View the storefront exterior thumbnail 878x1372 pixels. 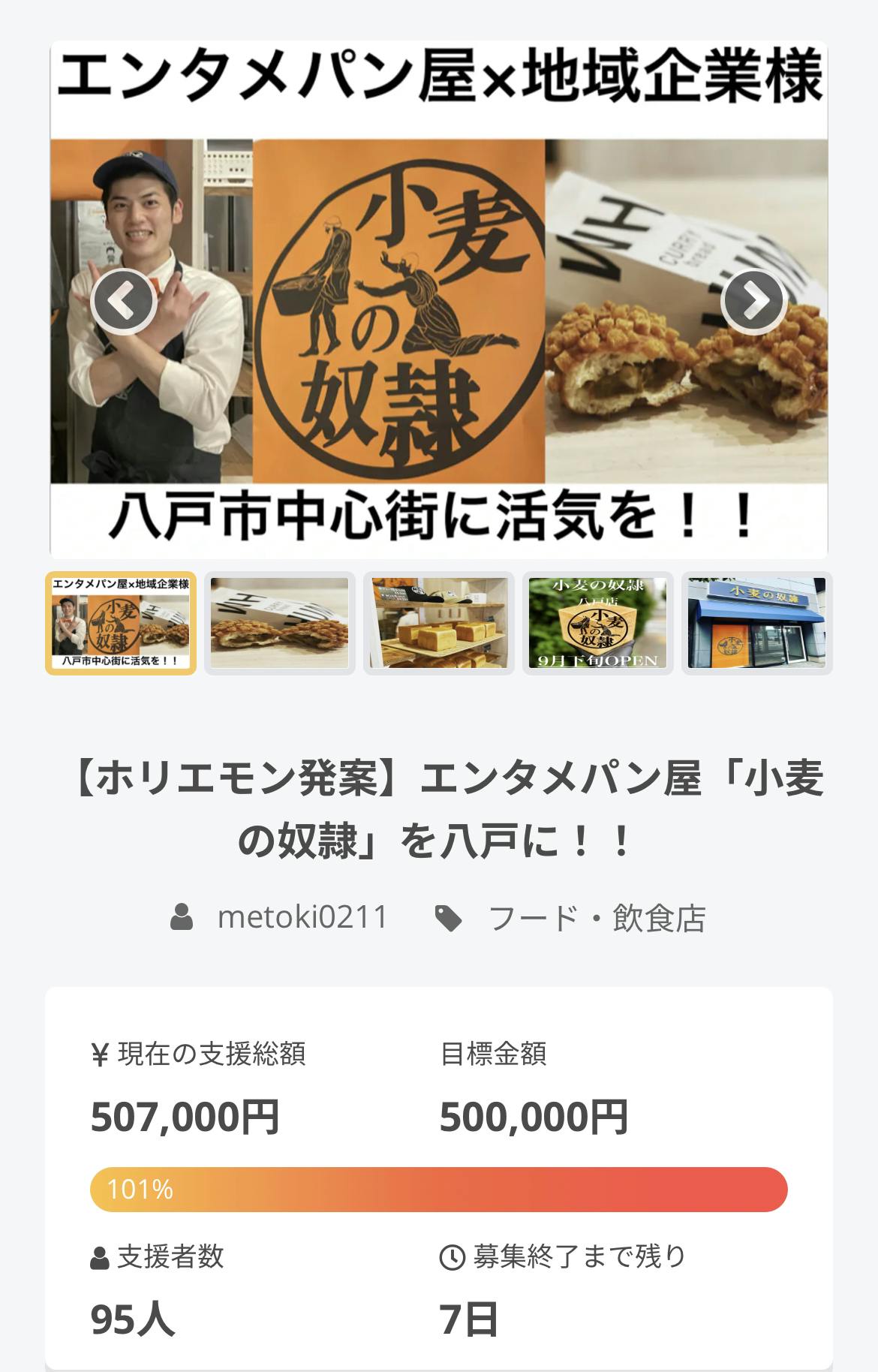pos(756,623)
